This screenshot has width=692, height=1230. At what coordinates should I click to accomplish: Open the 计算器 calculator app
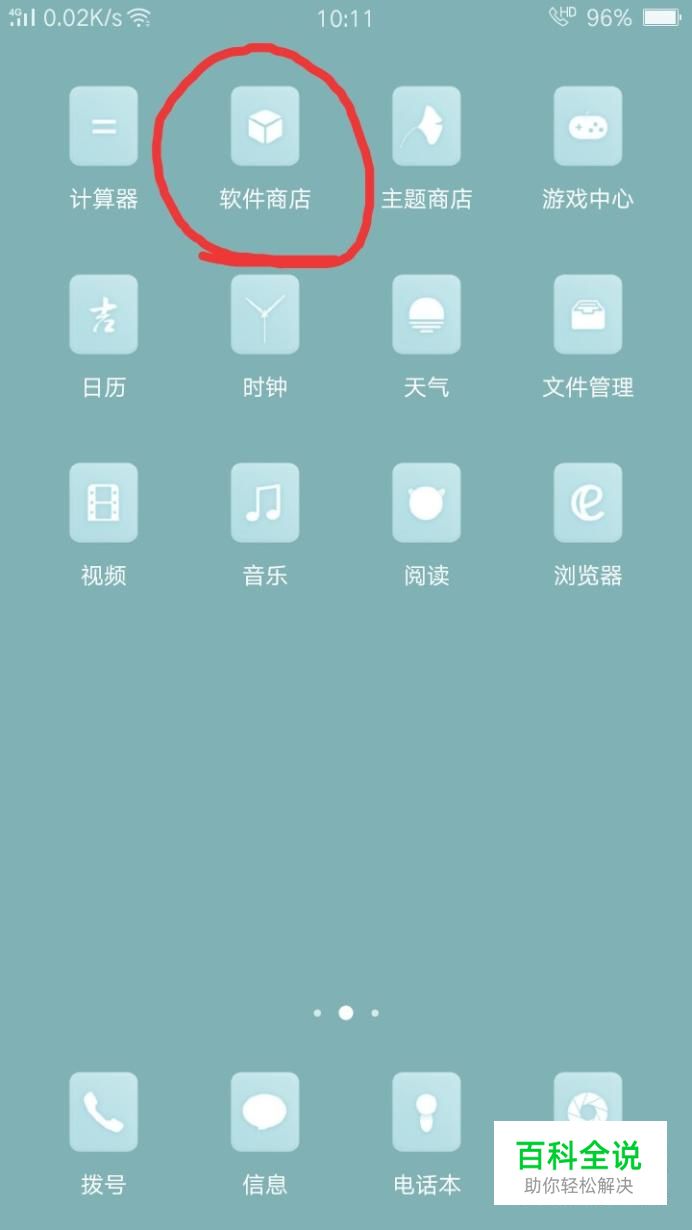[x=104, y=126]
